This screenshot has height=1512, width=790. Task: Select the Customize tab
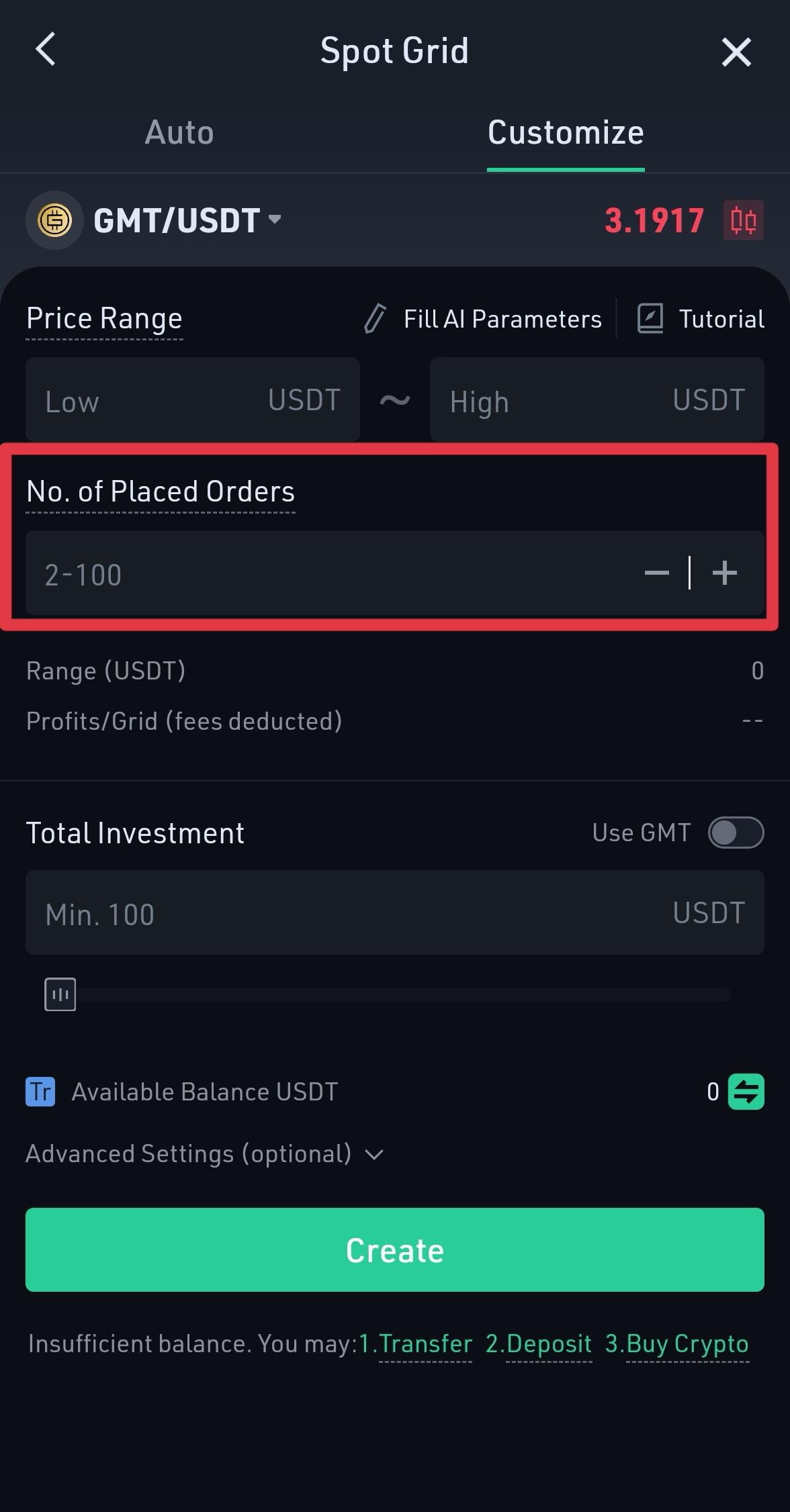pyautogui.click(x=566, y=132)
